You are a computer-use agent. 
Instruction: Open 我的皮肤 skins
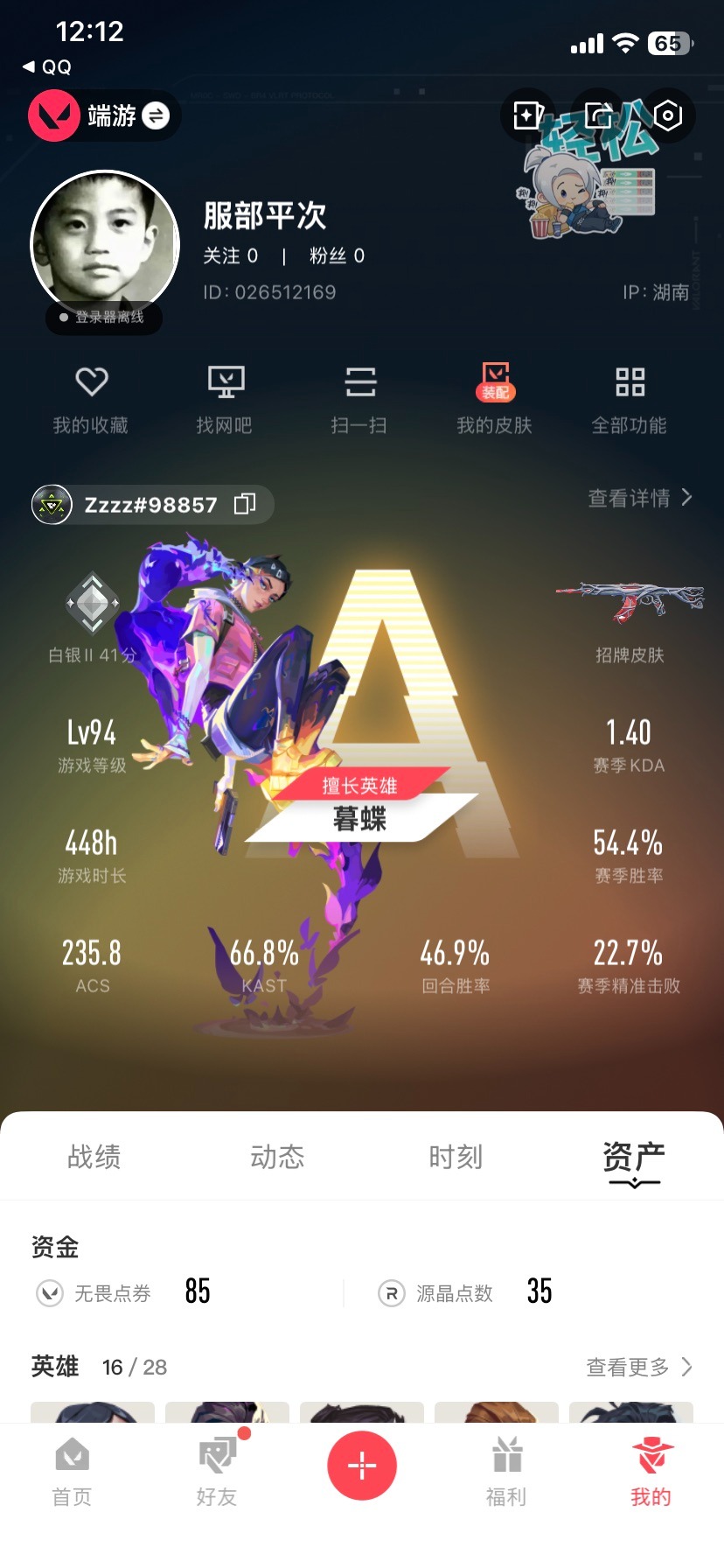[494, 400]
